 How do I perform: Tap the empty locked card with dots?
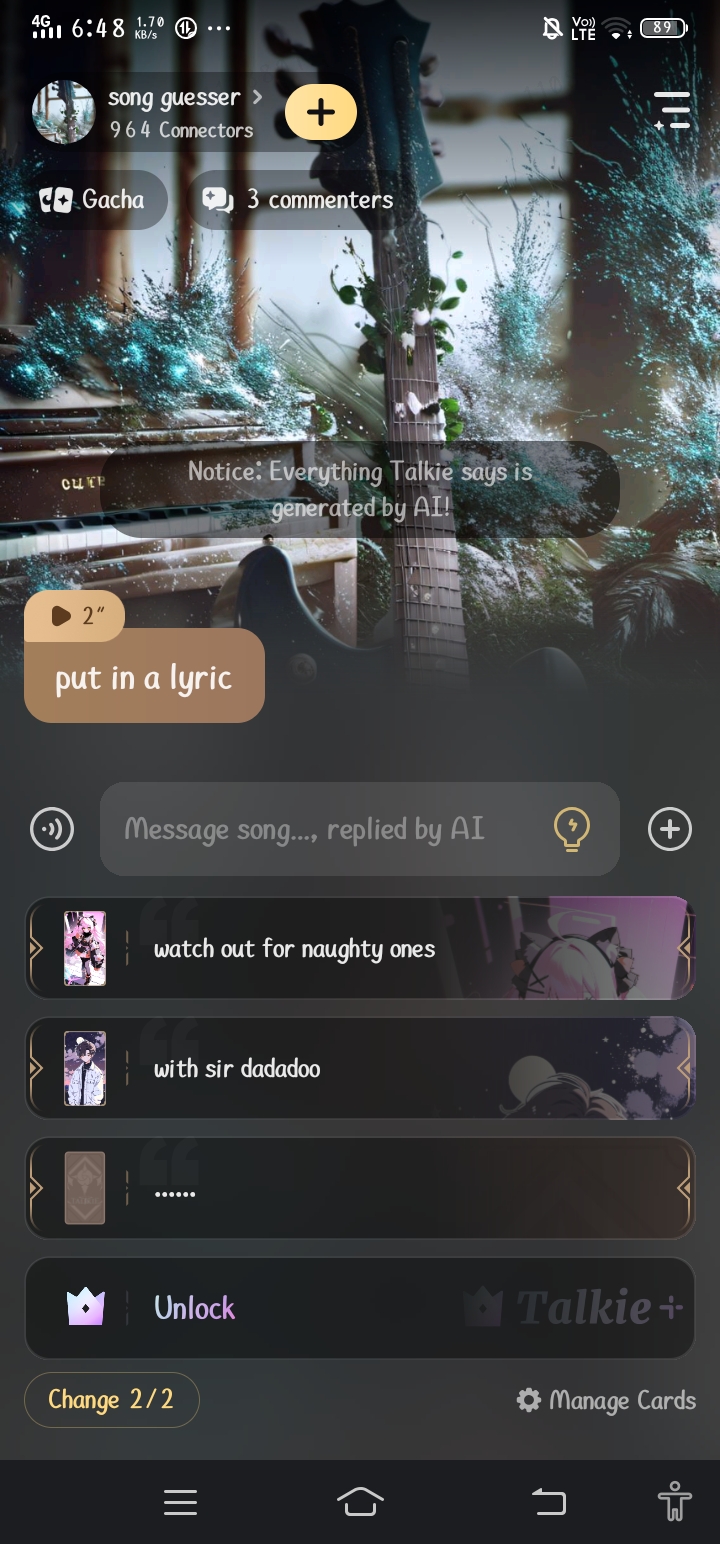359,1188
